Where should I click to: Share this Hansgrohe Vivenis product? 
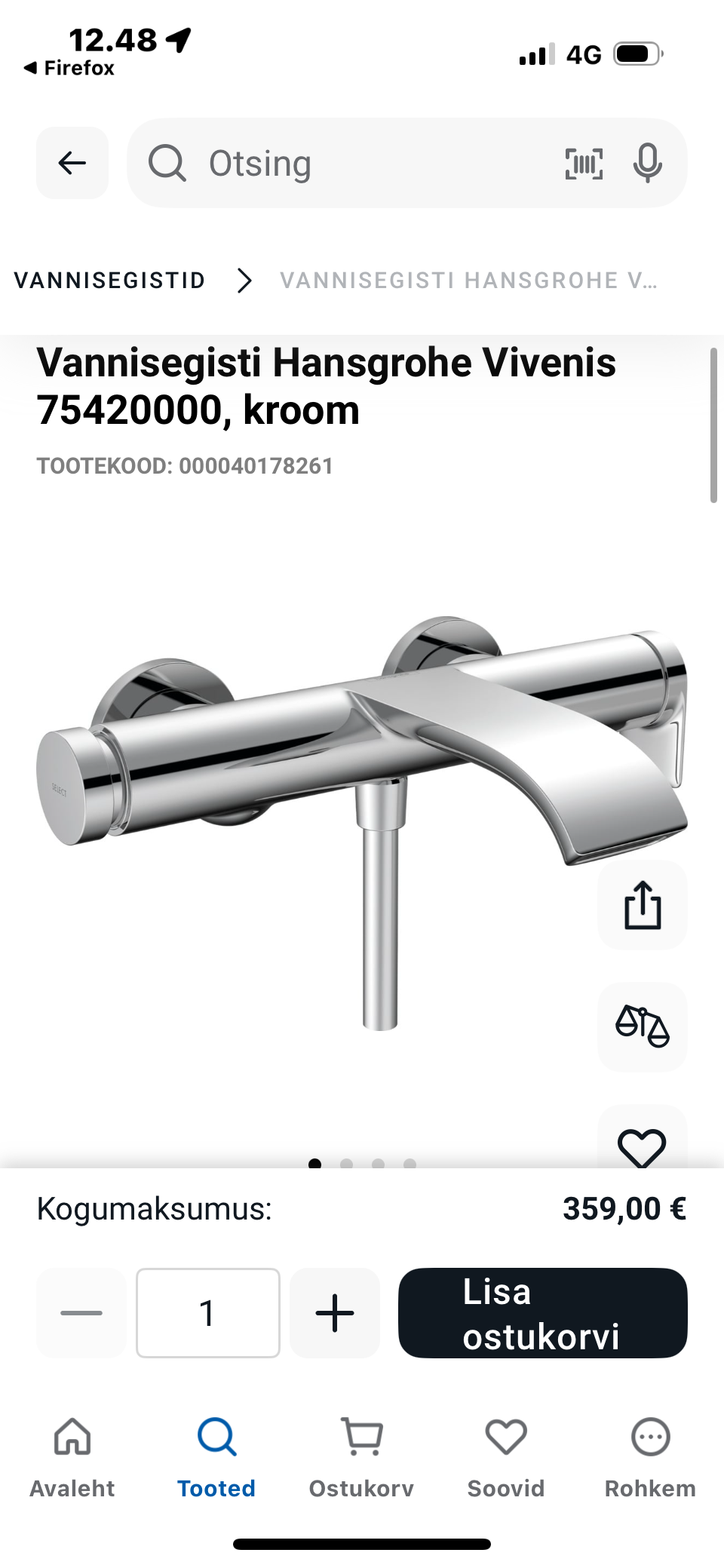pos(642,904)
